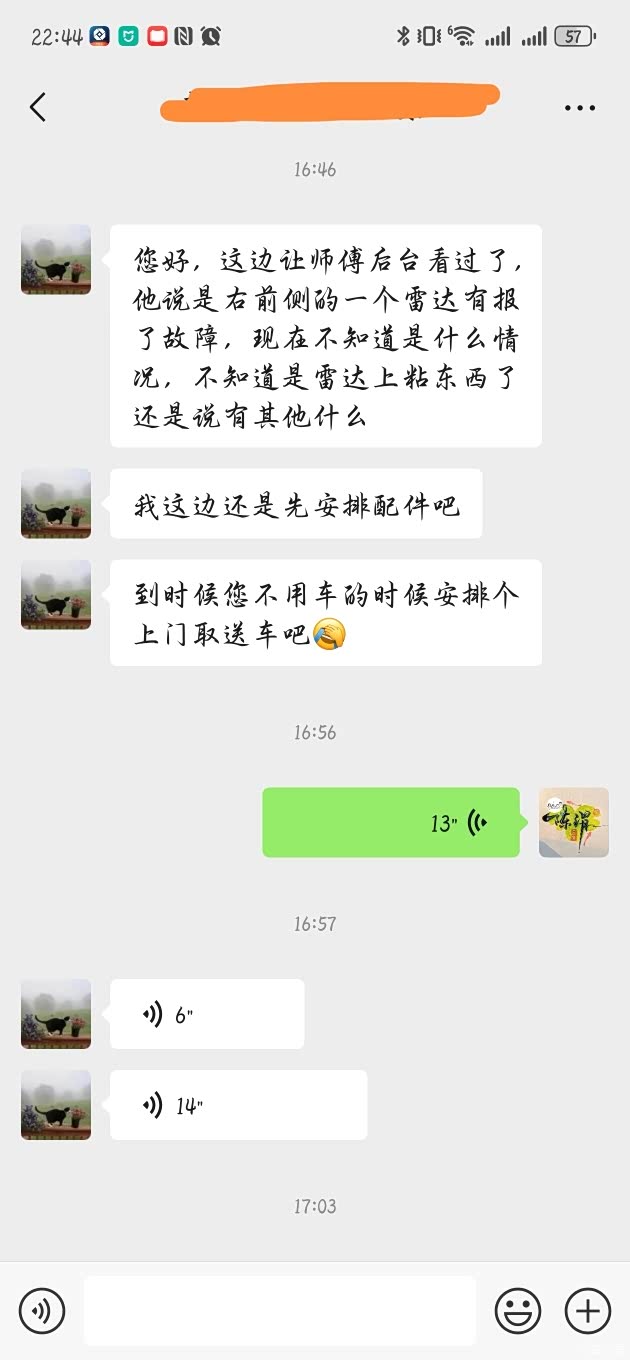Play the received 14-second voice message
Image resolution: width=630 pixels, height=1360 pixels.
(238, 1105)
